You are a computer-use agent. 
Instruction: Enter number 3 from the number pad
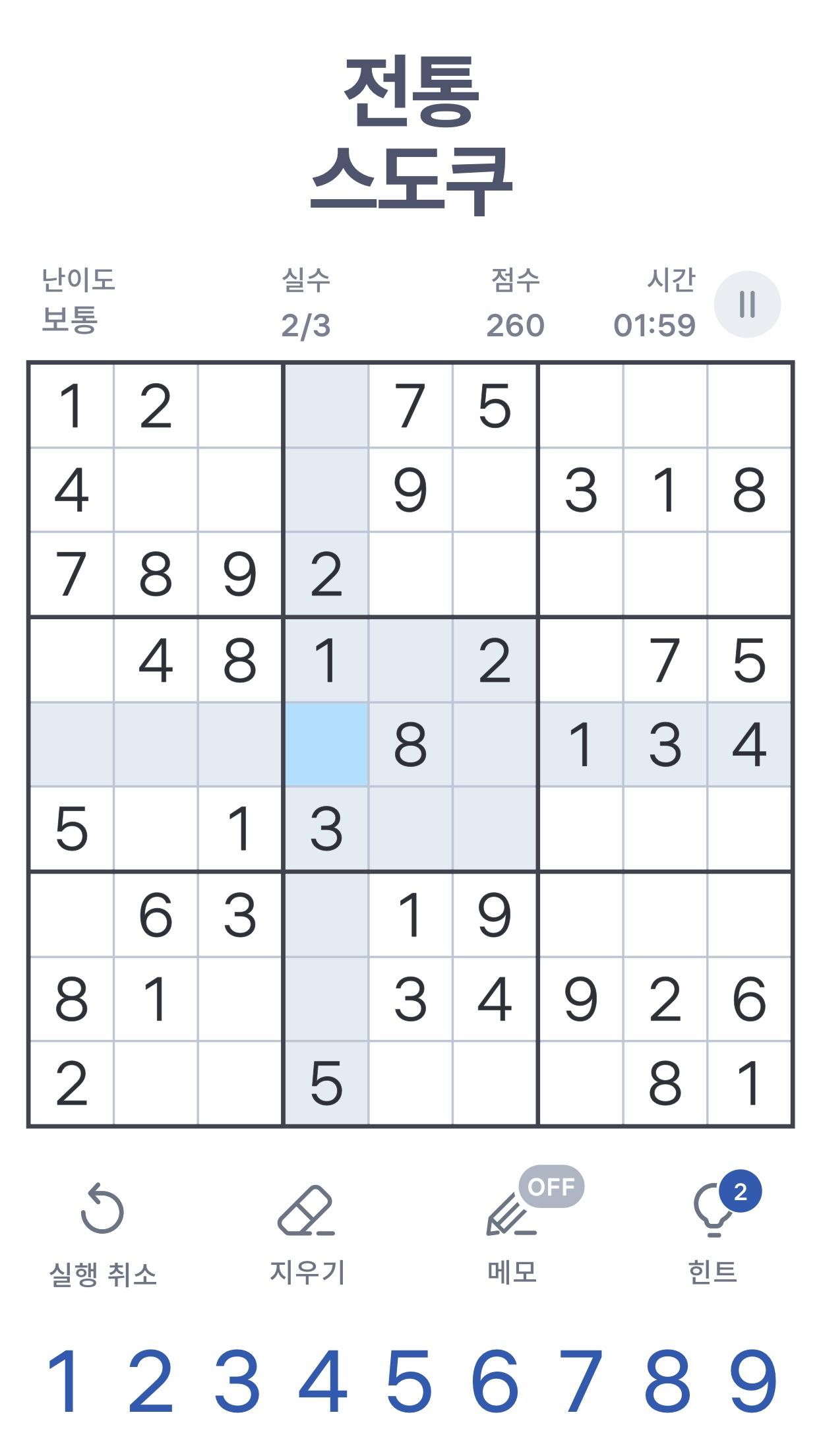pos(237,1381)
